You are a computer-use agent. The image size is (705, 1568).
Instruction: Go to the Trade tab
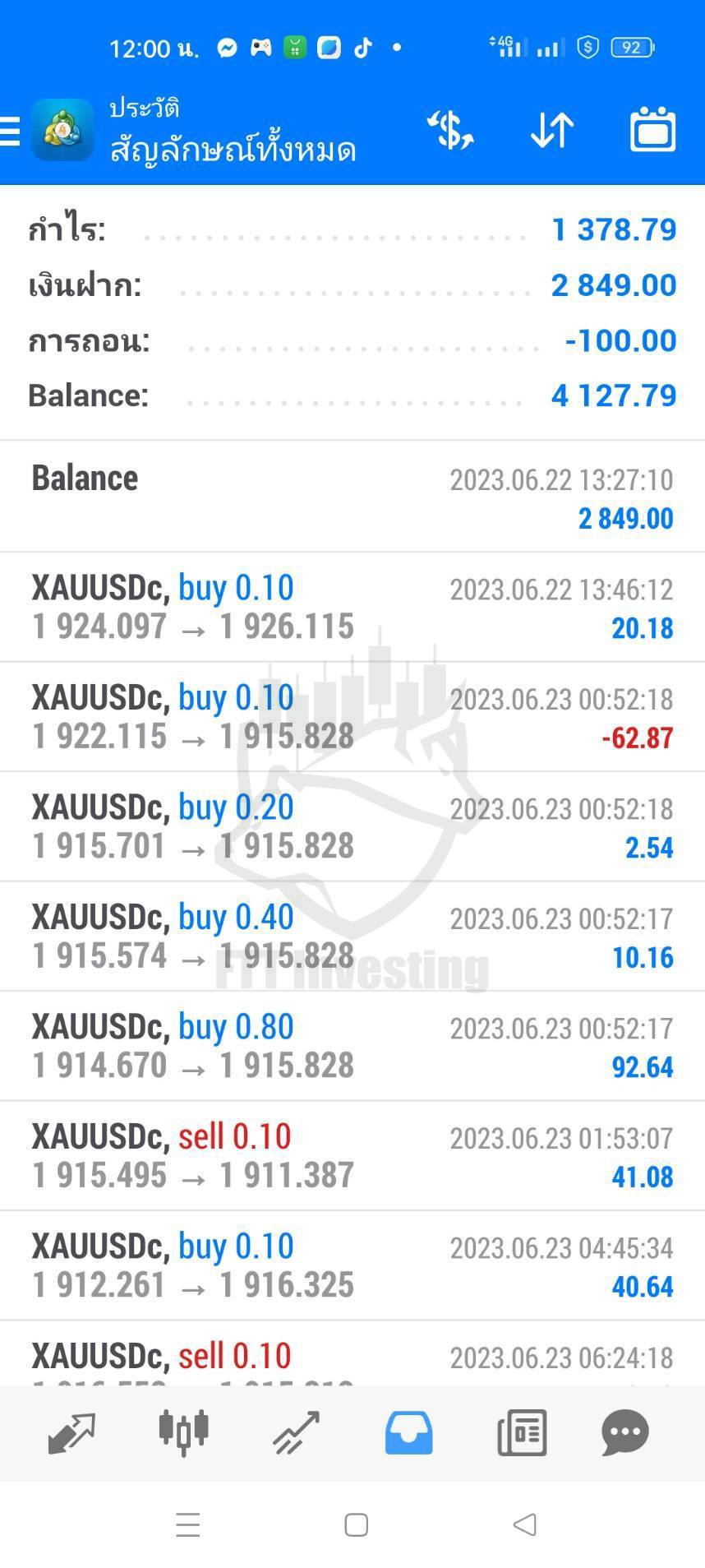(x=296, y=1432)
